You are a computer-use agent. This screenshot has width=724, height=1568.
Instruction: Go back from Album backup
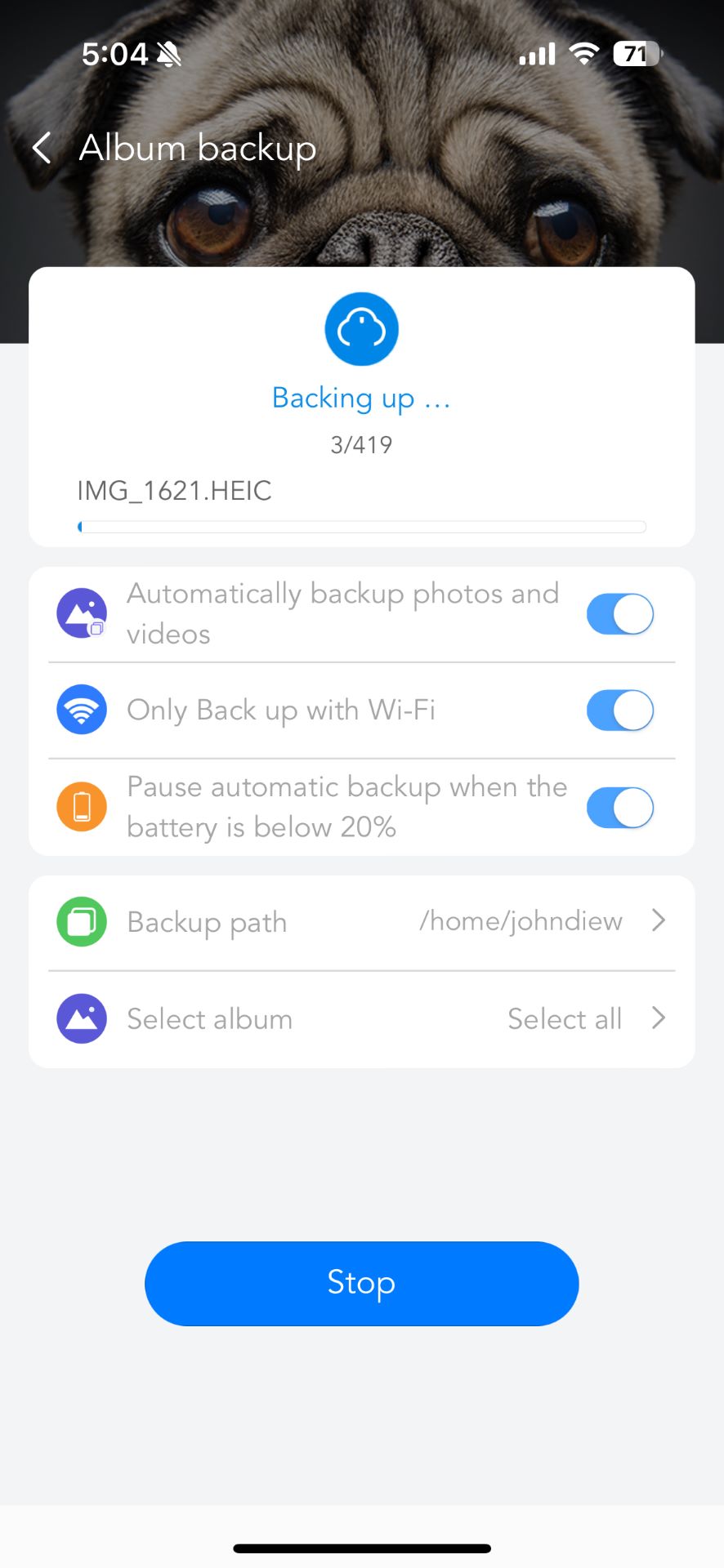(42, 148)
